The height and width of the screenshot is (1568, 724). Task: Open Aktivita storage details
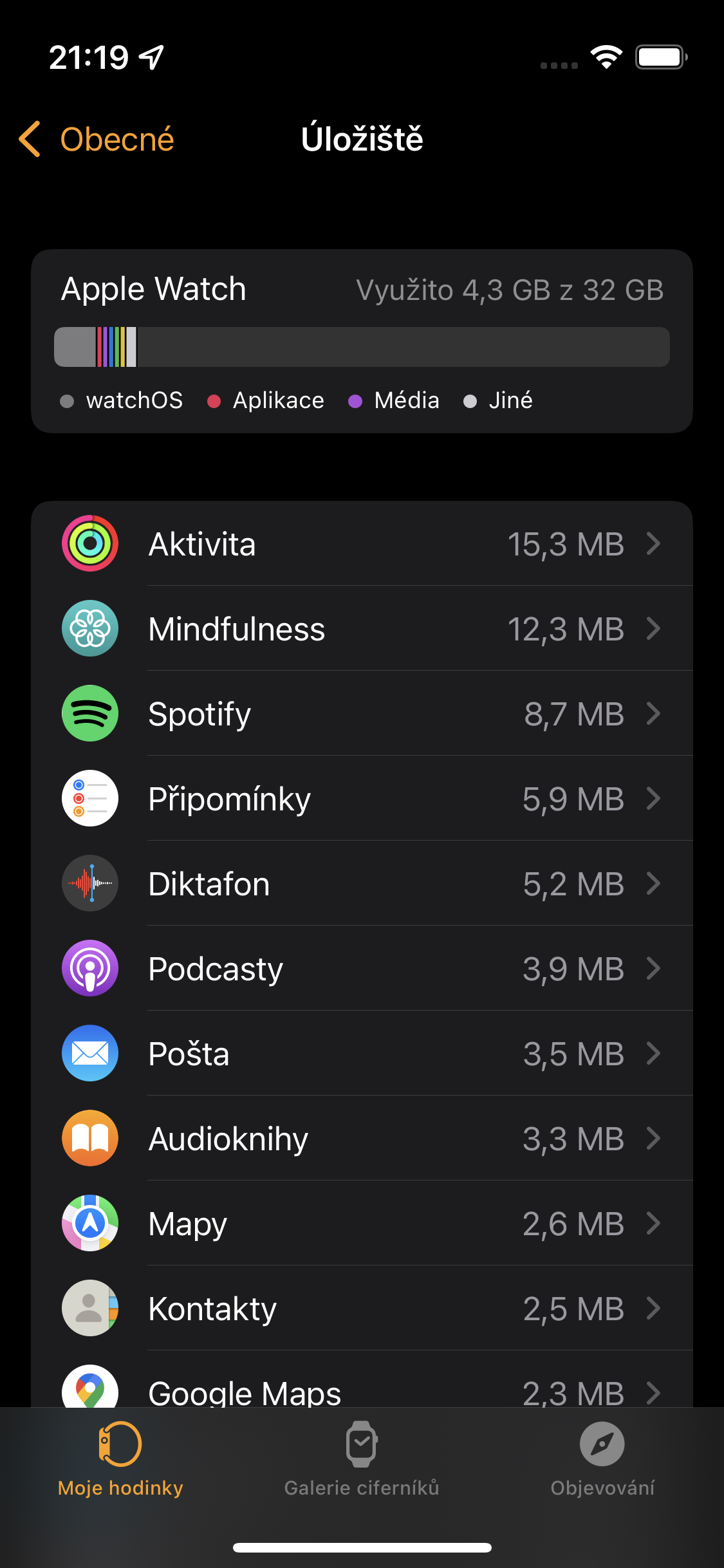coord(362,544)
